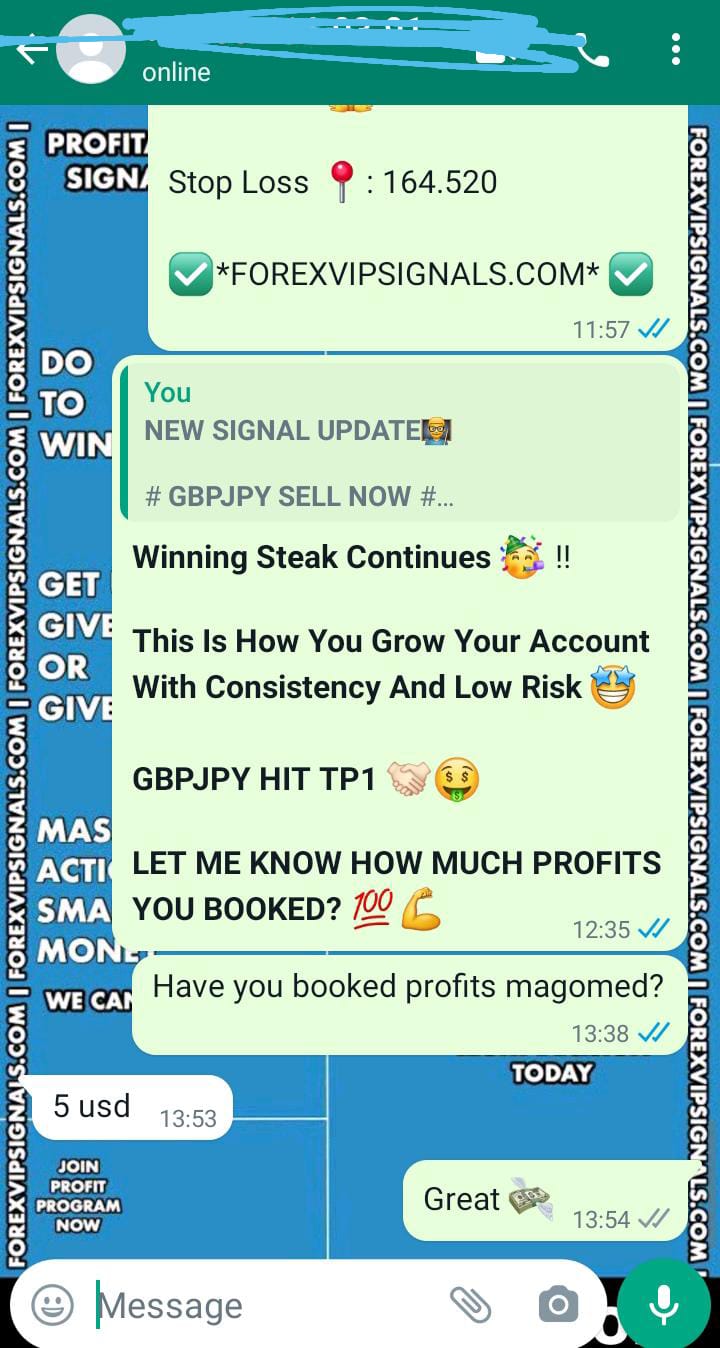The height and width of the screenshot is (1348, 720).
Task: Open the contact's profile picture
Action: [x=91, y=50]
